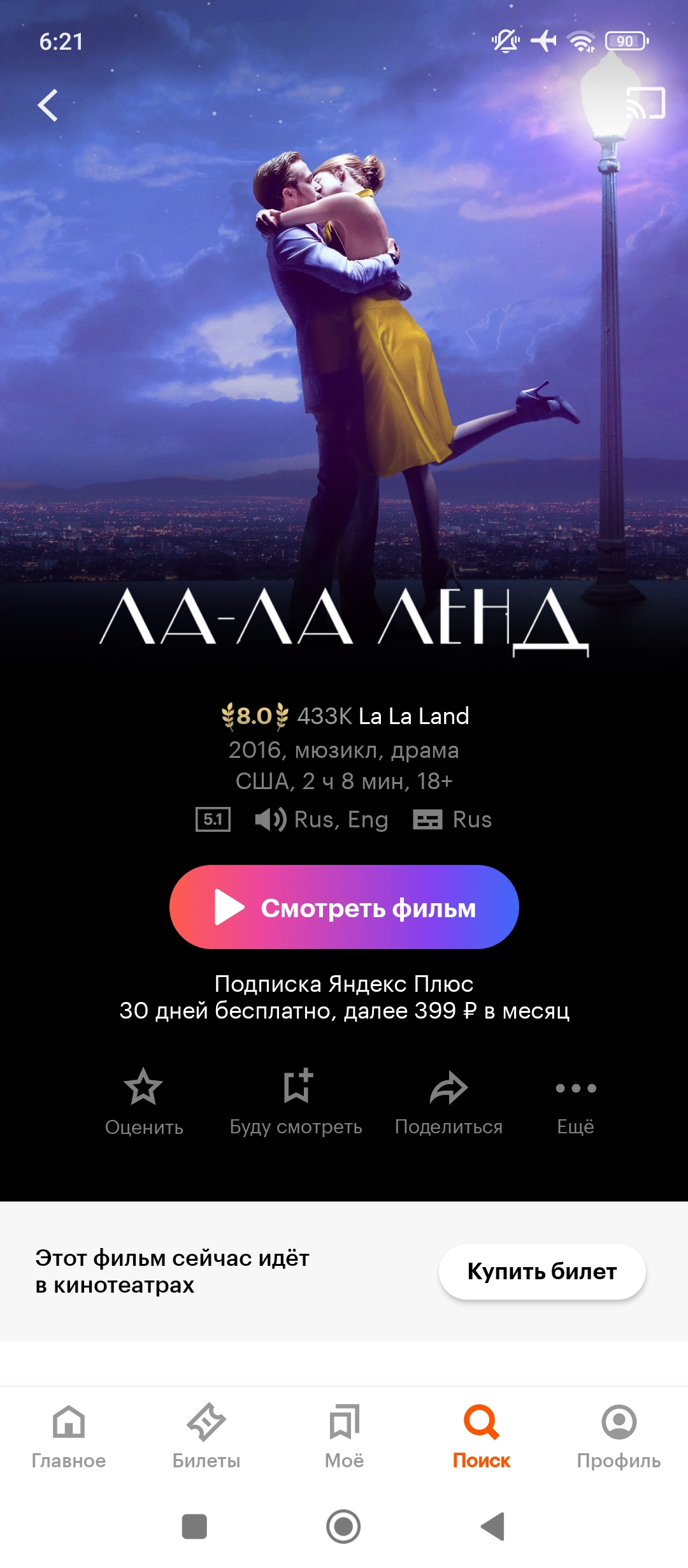The height and width of the screenshot is (1568, 688).
Task: Tap the system home button
Action: 343,1527
